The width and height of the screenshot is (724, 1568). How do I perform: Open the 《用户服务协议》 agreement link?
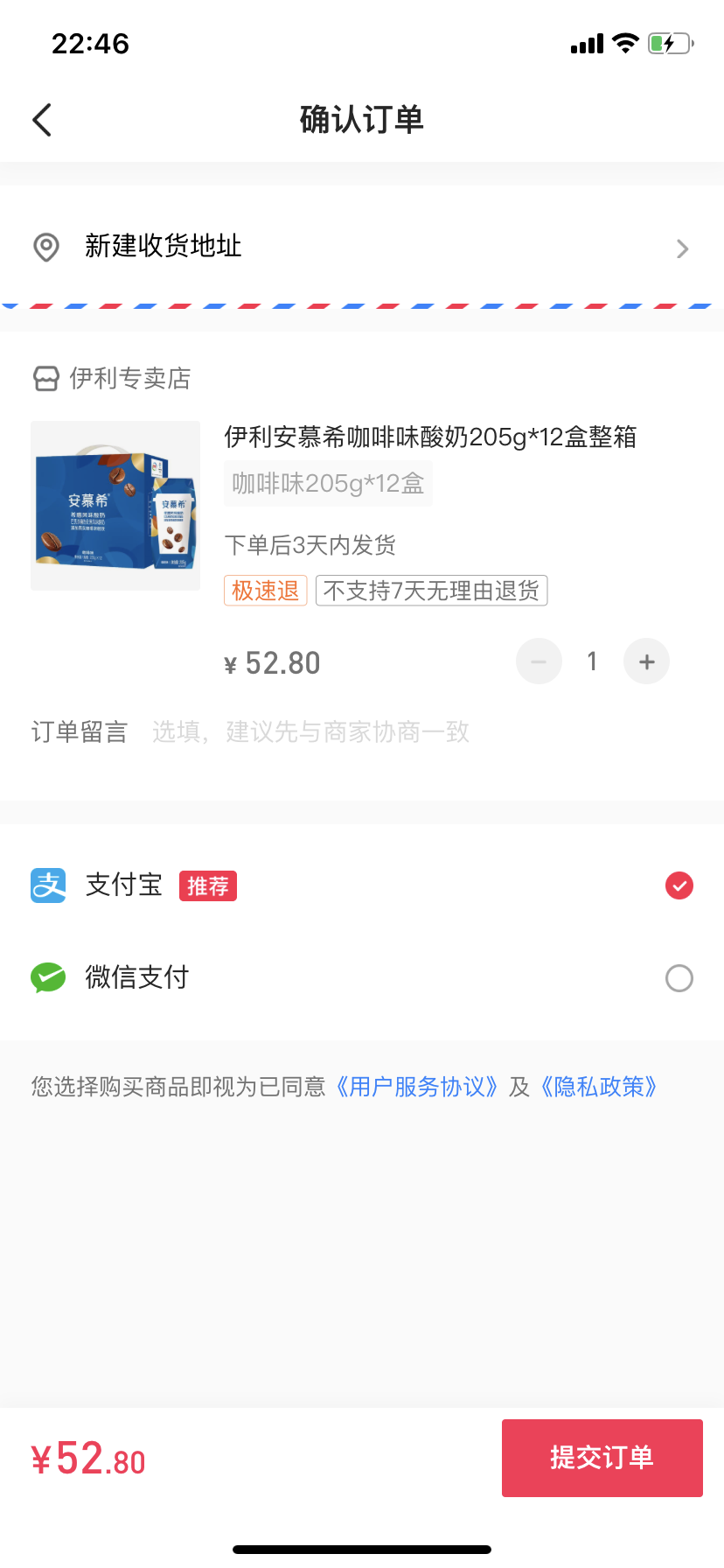[418, 1086]
